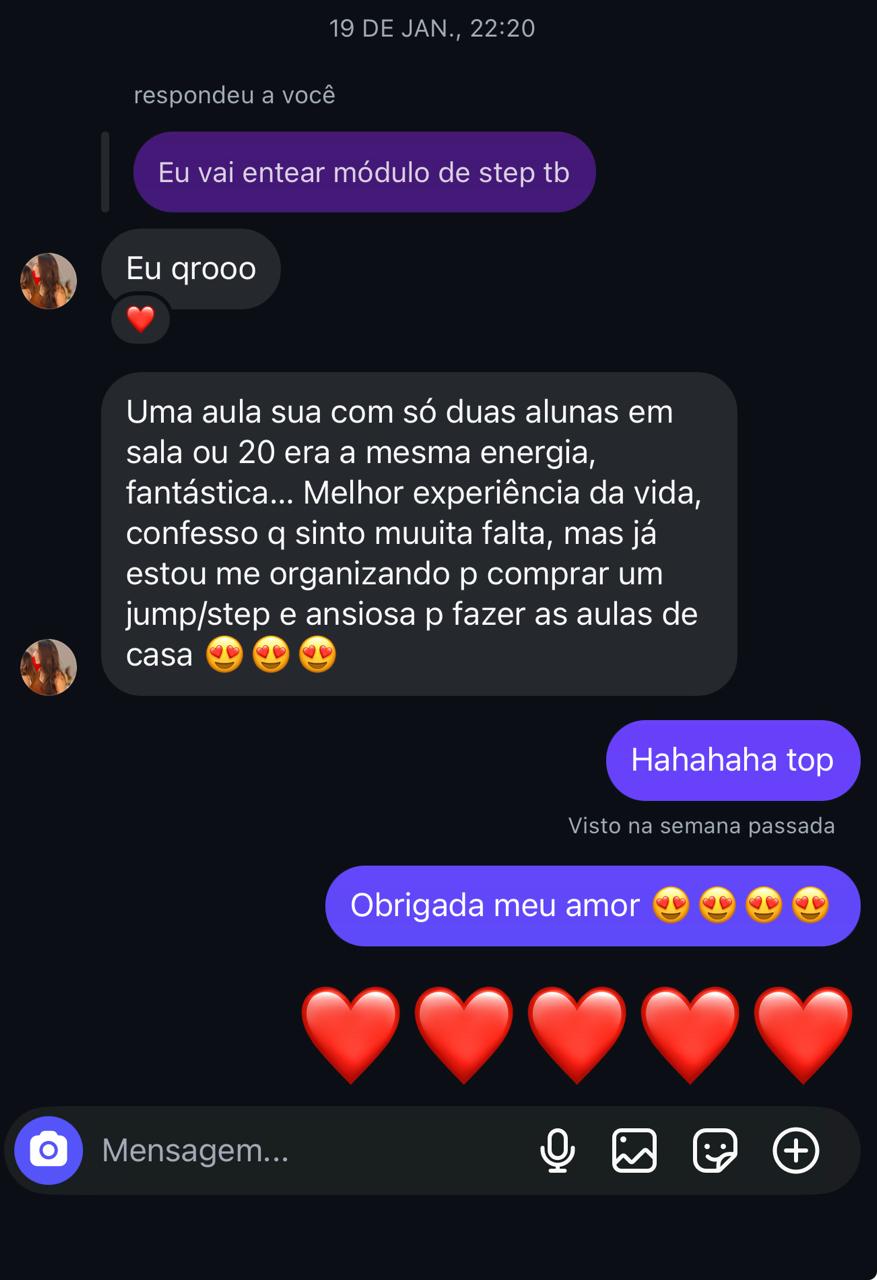Open the sticker picker icon
877x1280 pixels.
click(x=715, y=1151)
